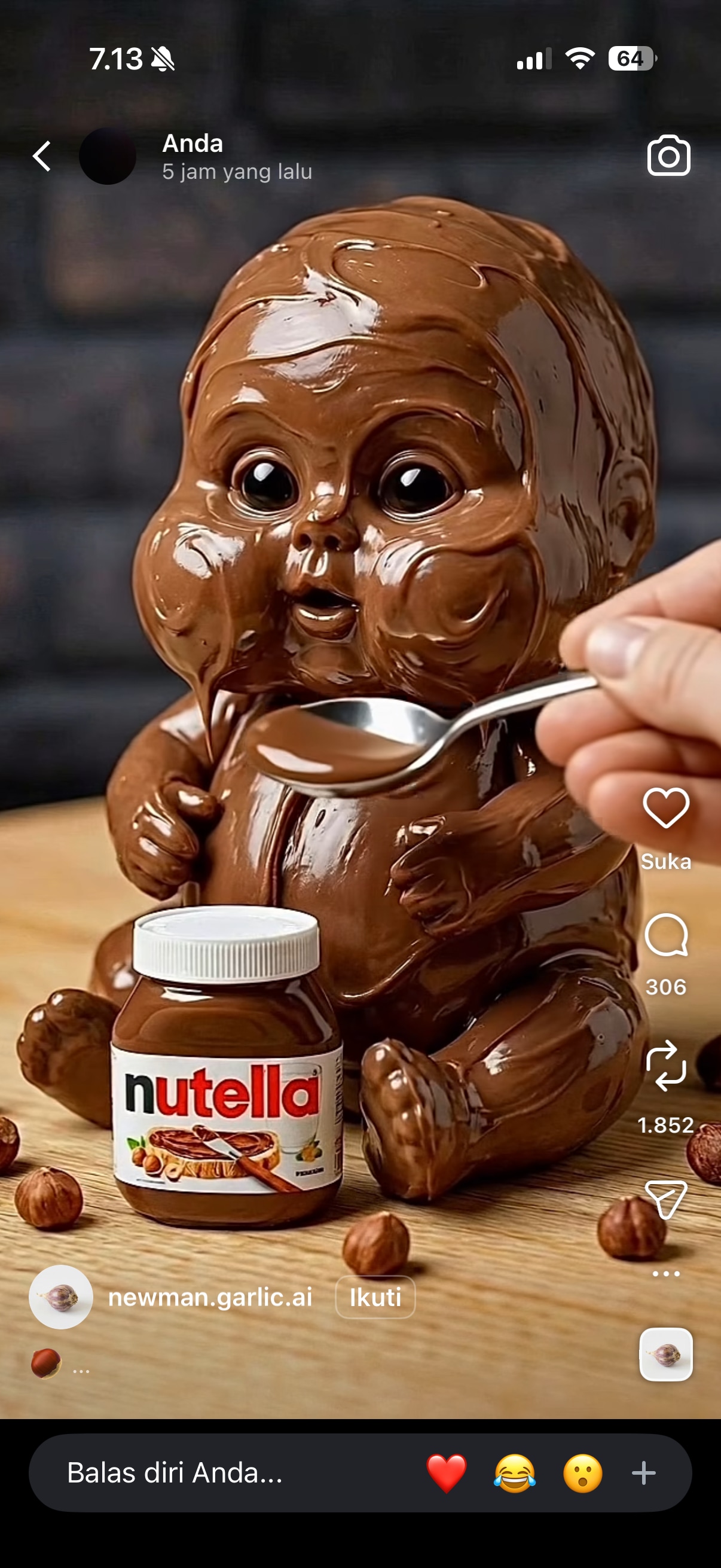Screen dimensions: 721x1568
Task: Open the comments bubble
Action: 665,935
